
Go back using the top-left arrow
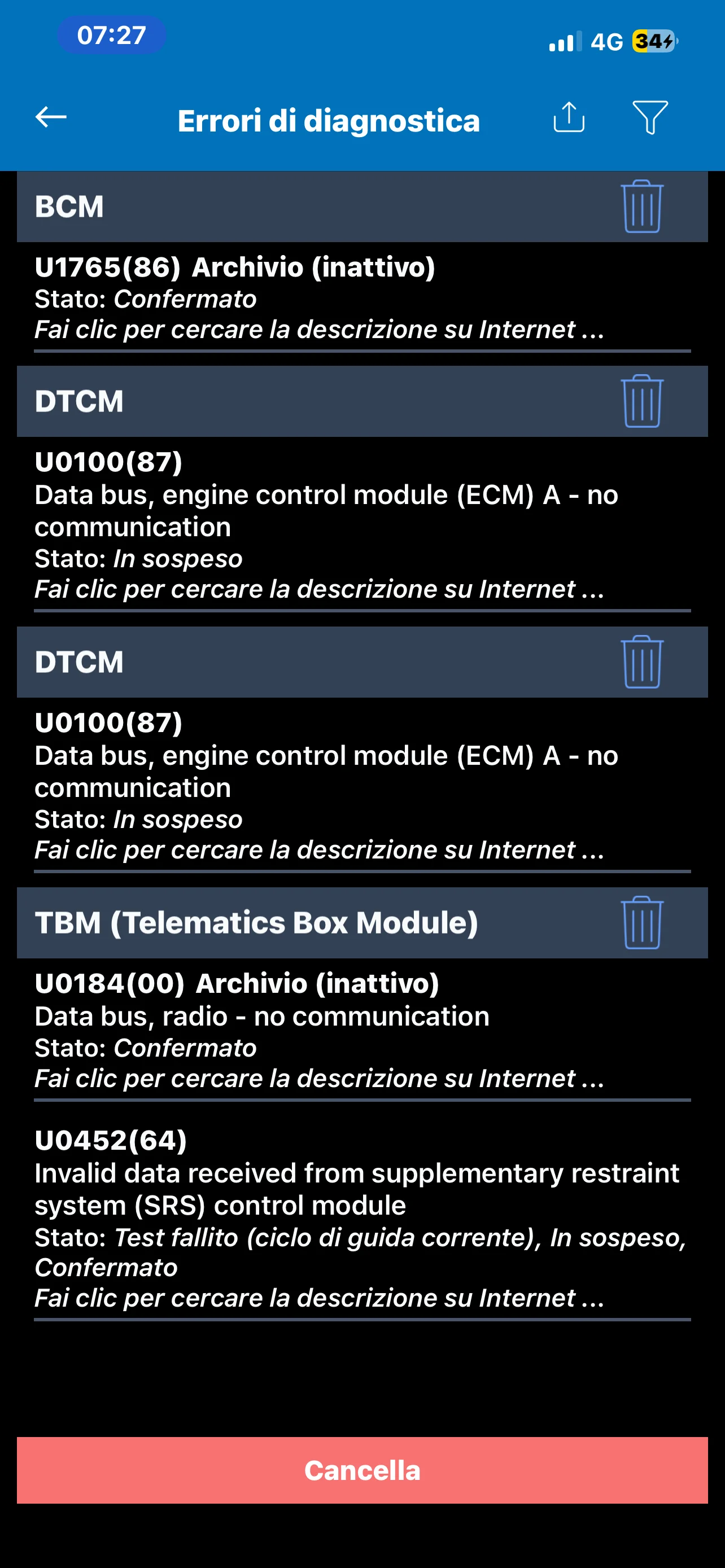pyautogui.click(x=51, y=117)
